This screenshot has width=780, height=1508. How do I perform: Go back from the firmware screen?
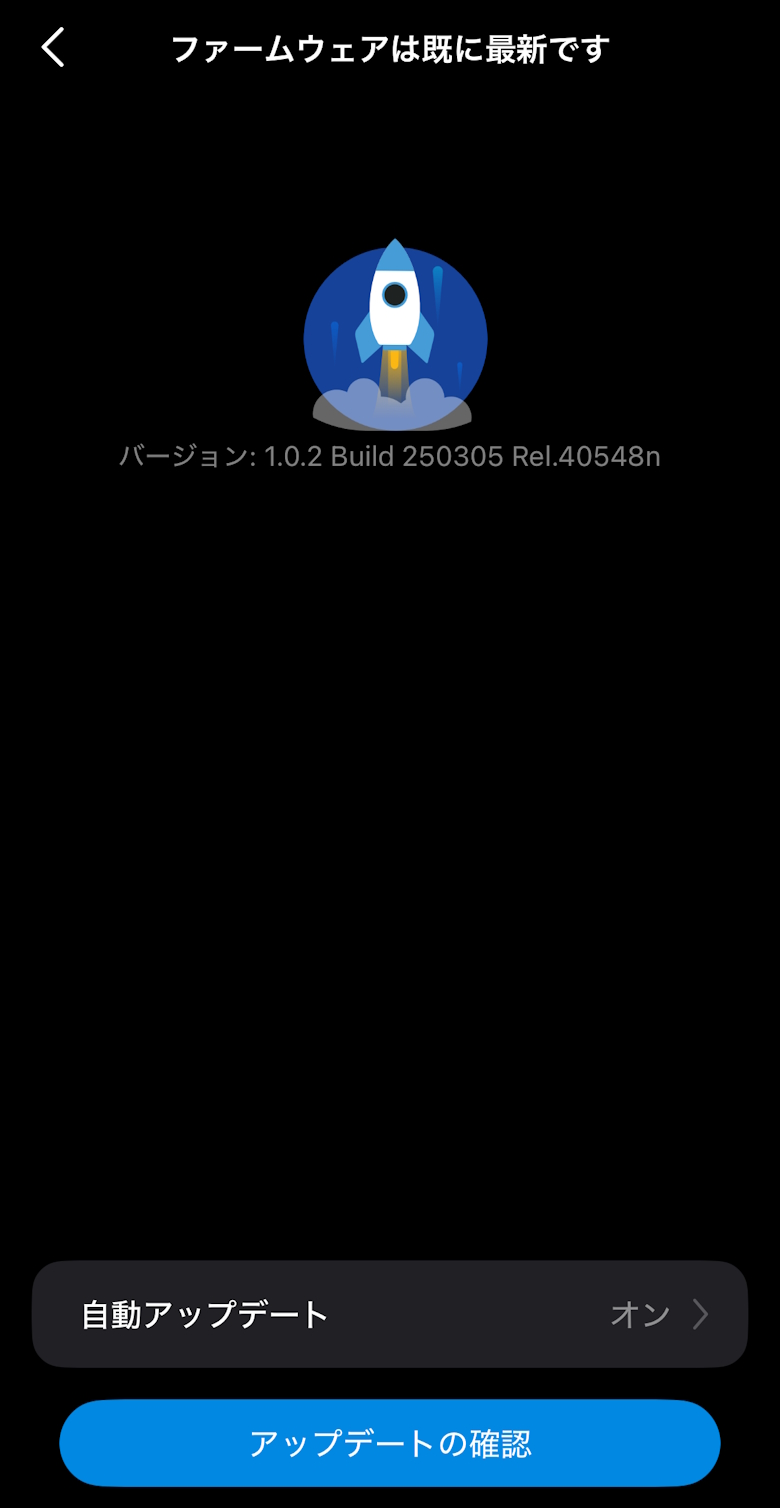pyautogui.click(x=53, y=47)
